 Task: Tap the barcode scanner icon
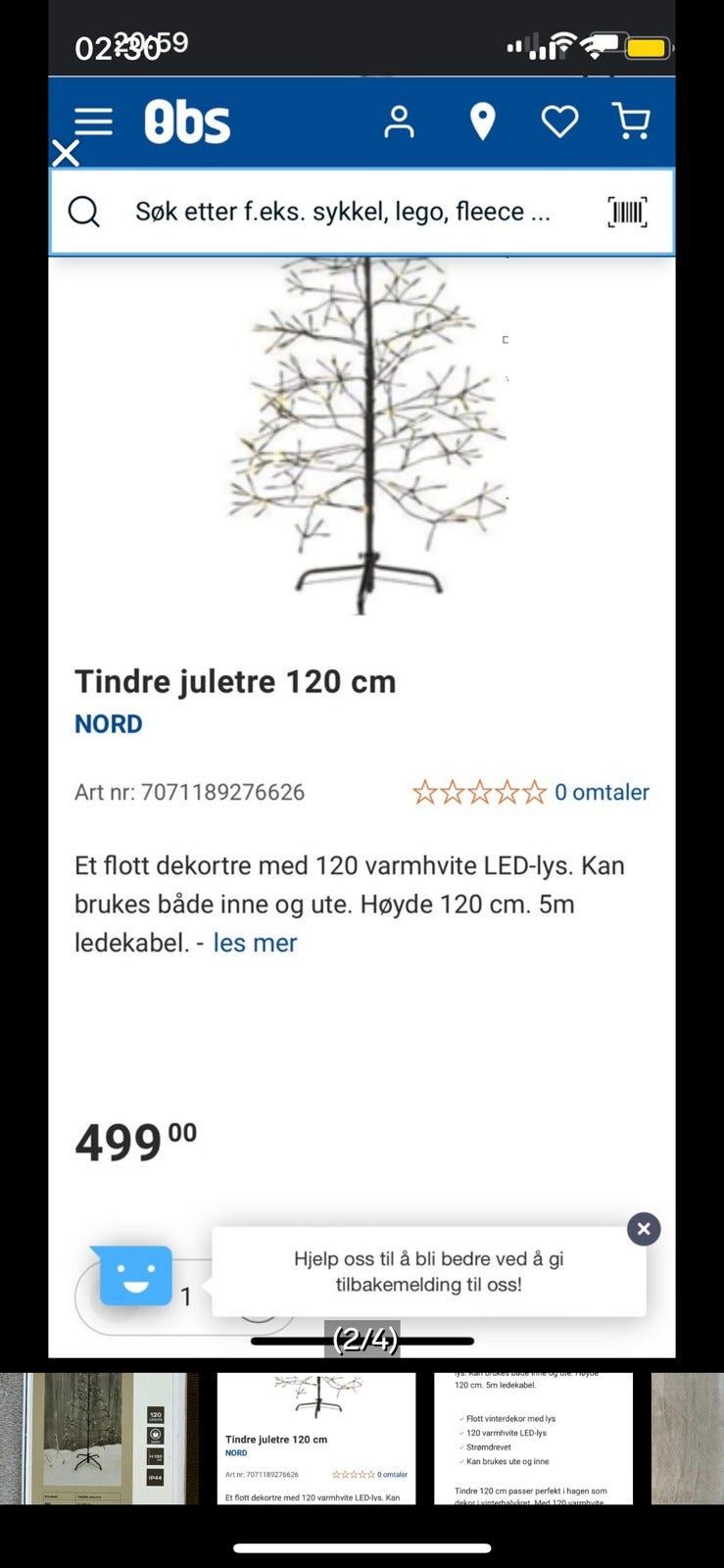click(x=628, y=211)
